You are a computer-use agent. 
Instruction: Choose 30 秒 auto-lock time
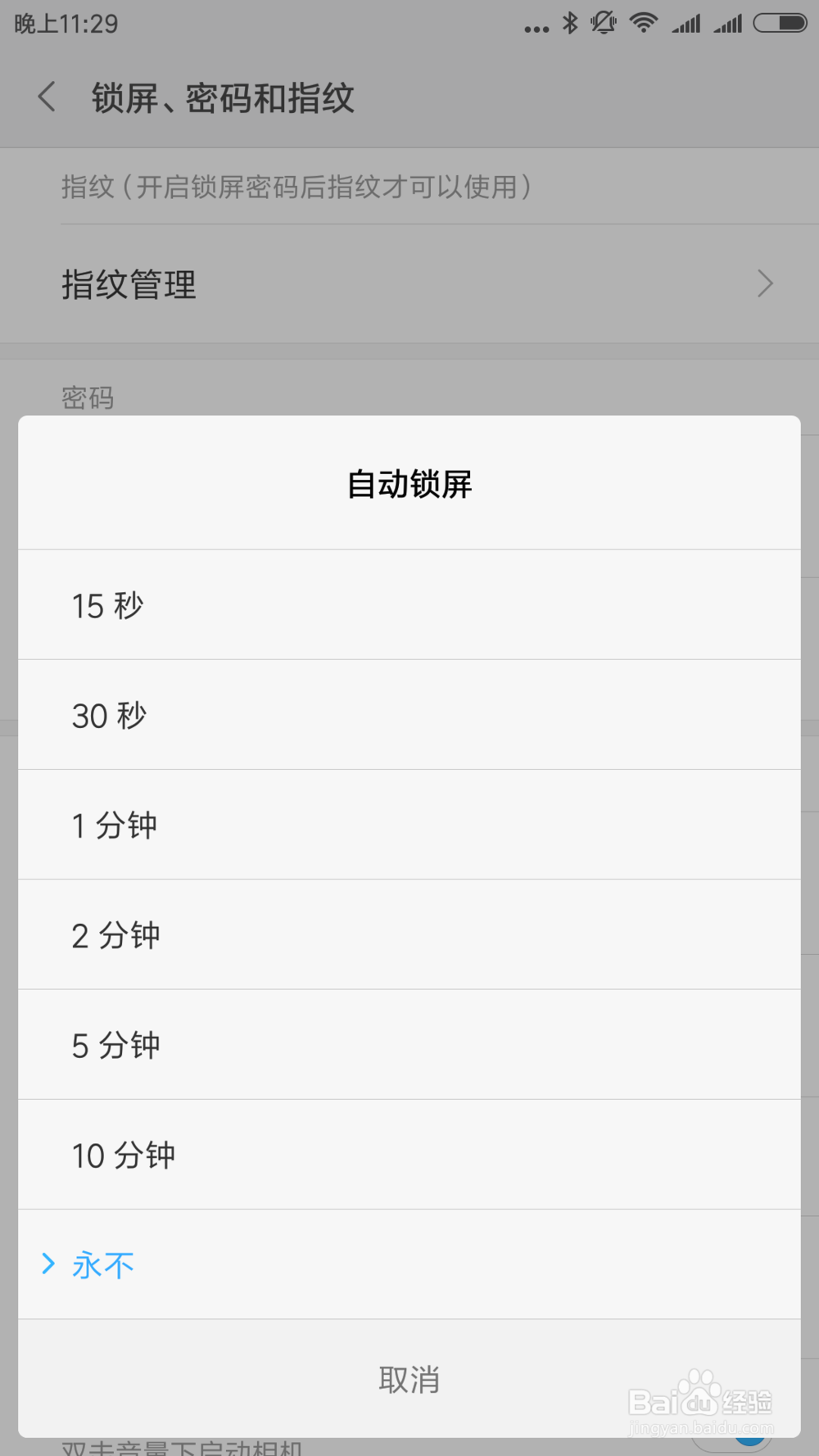pyautogui.click(x=409, y=715)
